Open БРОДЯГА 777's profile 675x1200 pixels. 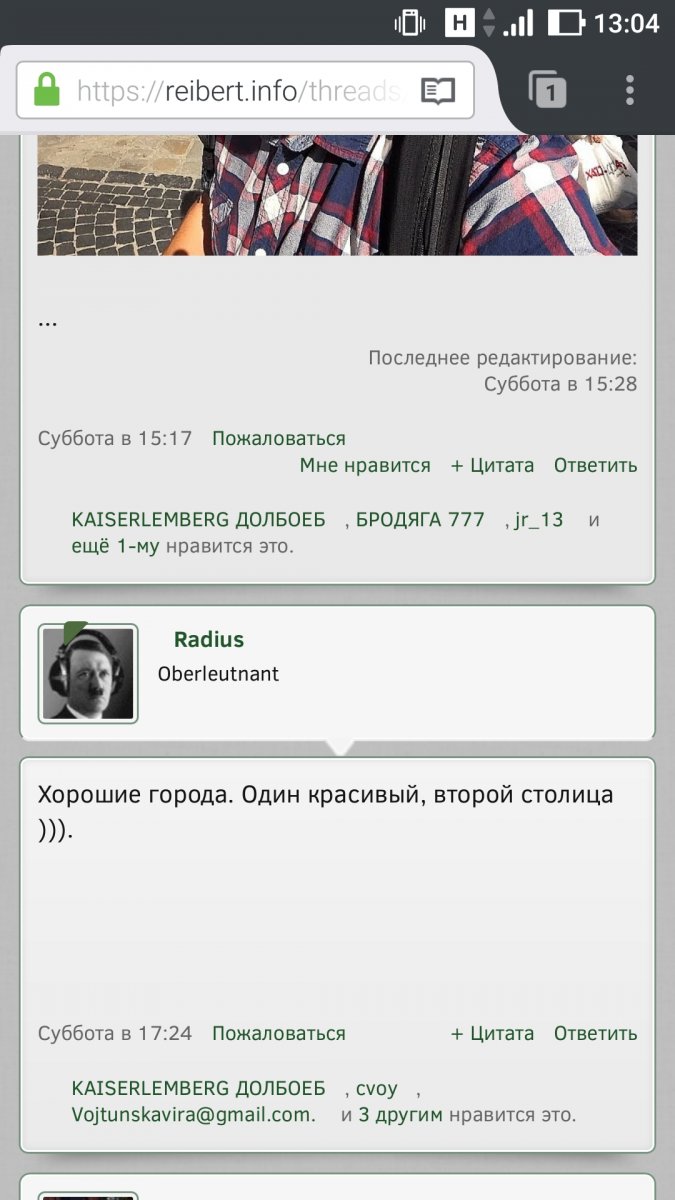tap(420, 519)
